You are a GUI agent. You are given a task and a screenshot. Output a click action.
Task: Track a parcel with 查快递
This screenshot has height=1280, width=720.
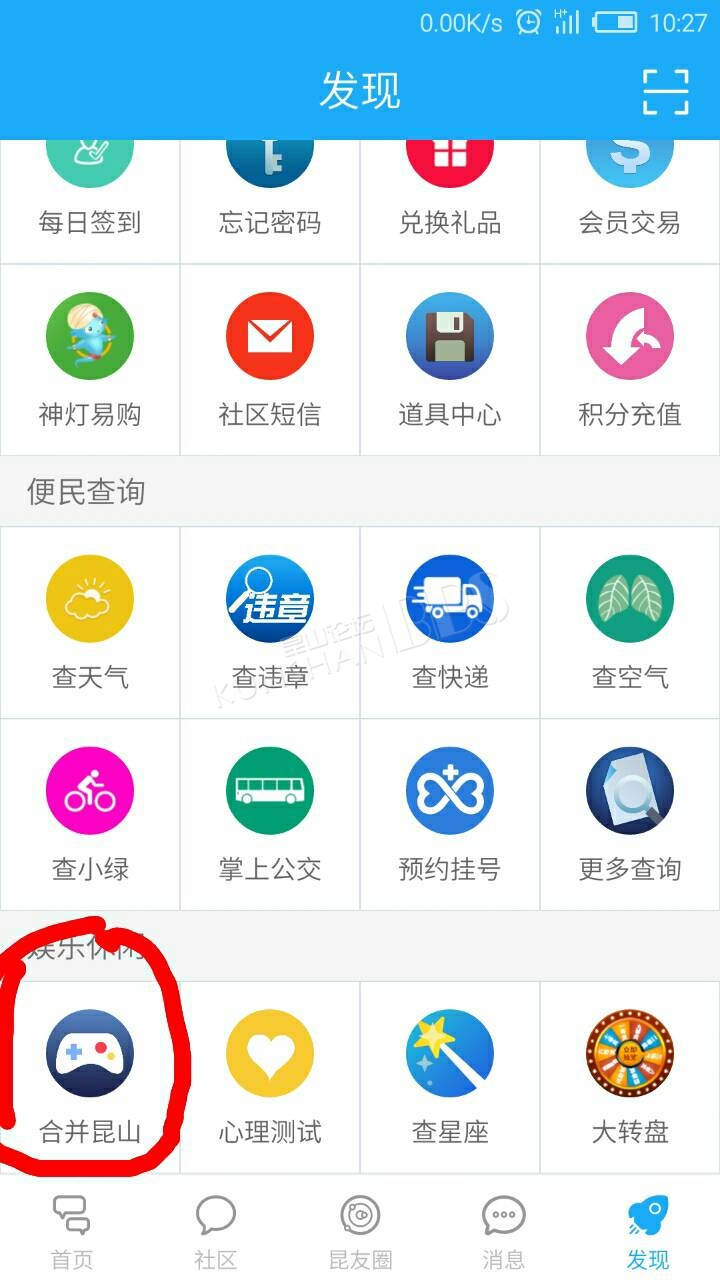pos(450,622)
